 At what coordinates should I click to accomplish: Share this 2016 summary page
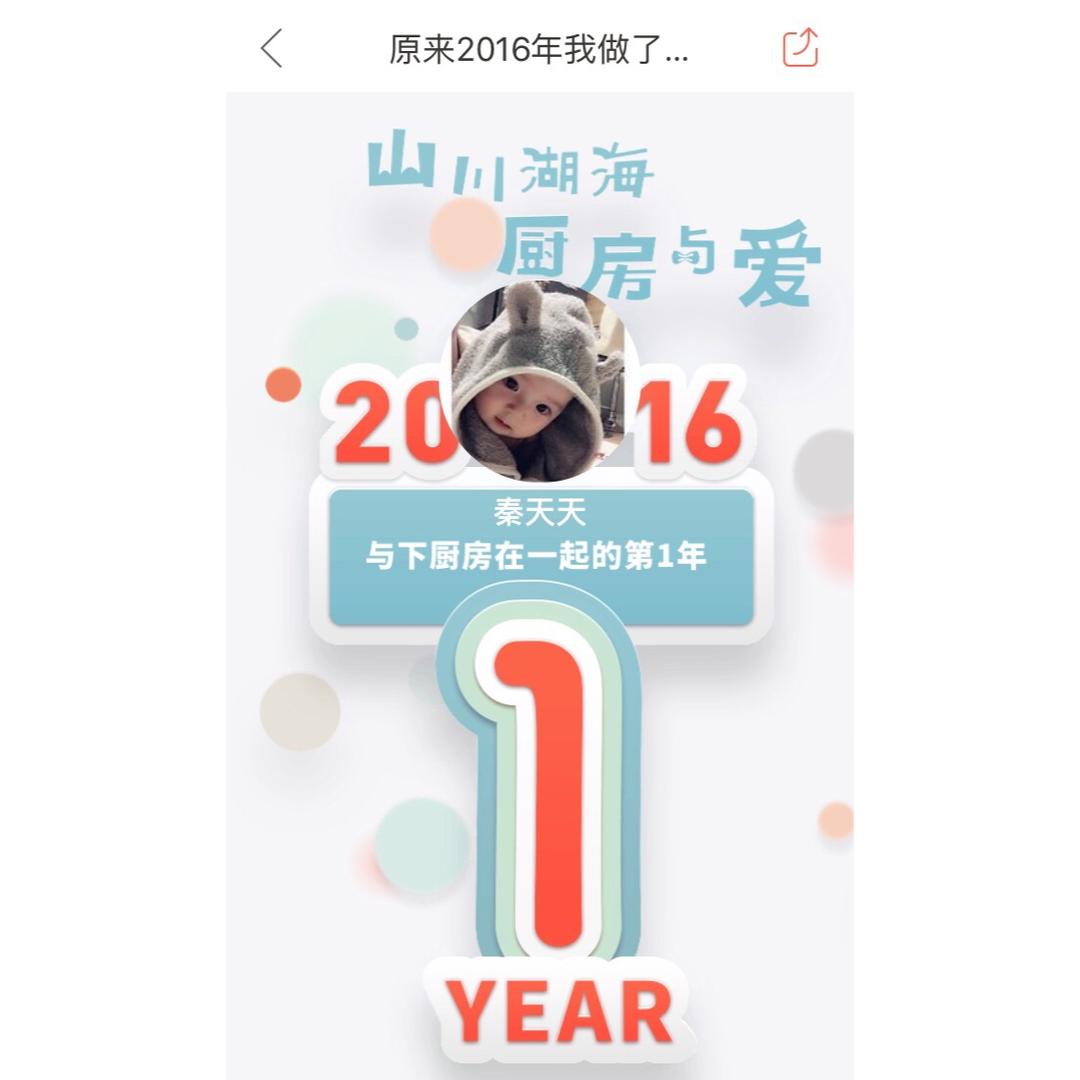click(x=800, y=47)
